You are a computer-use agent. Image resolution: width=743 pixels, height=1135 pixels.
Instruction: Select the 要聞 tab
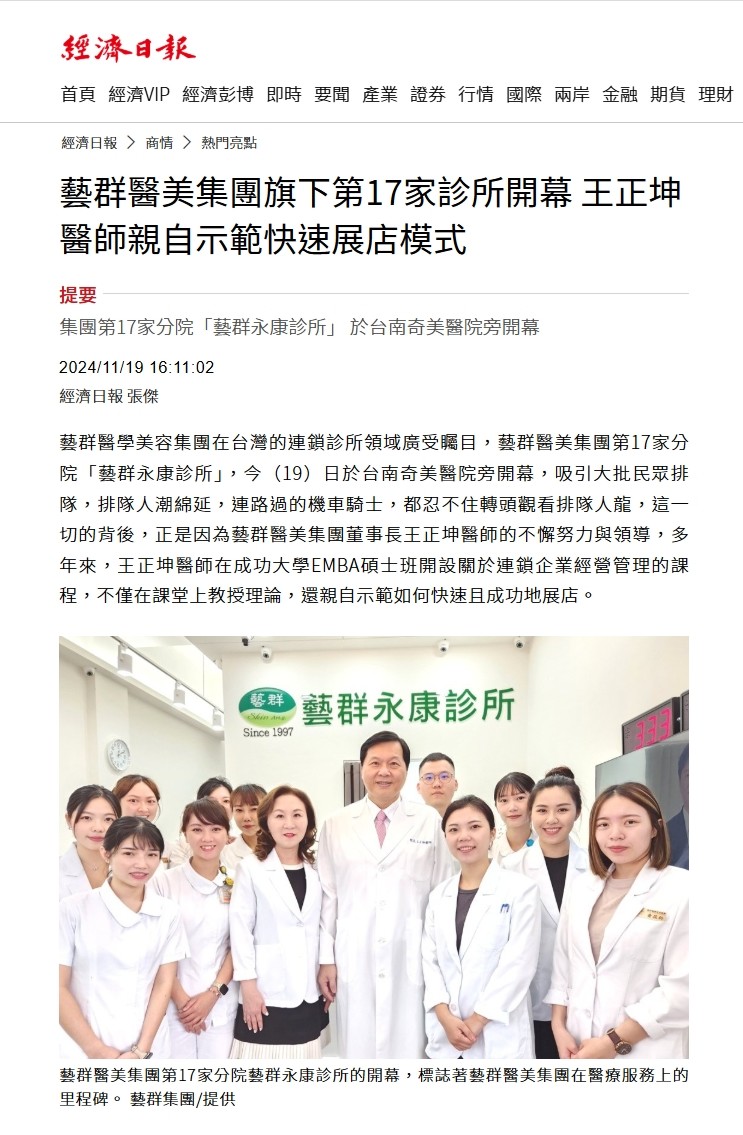tap(332, 94)
